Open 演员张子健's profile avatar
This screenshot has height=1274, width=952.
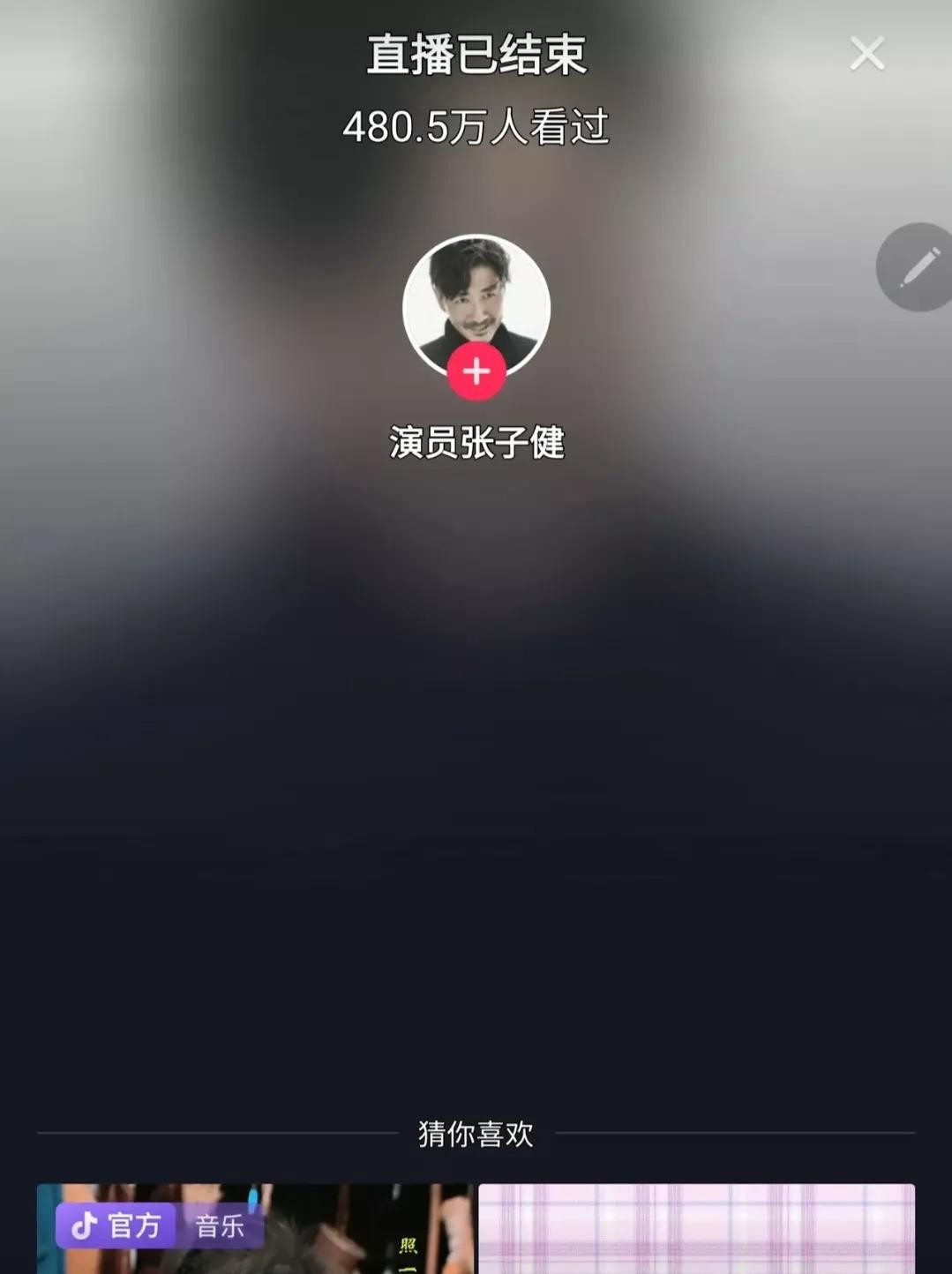tap(476, 296)
